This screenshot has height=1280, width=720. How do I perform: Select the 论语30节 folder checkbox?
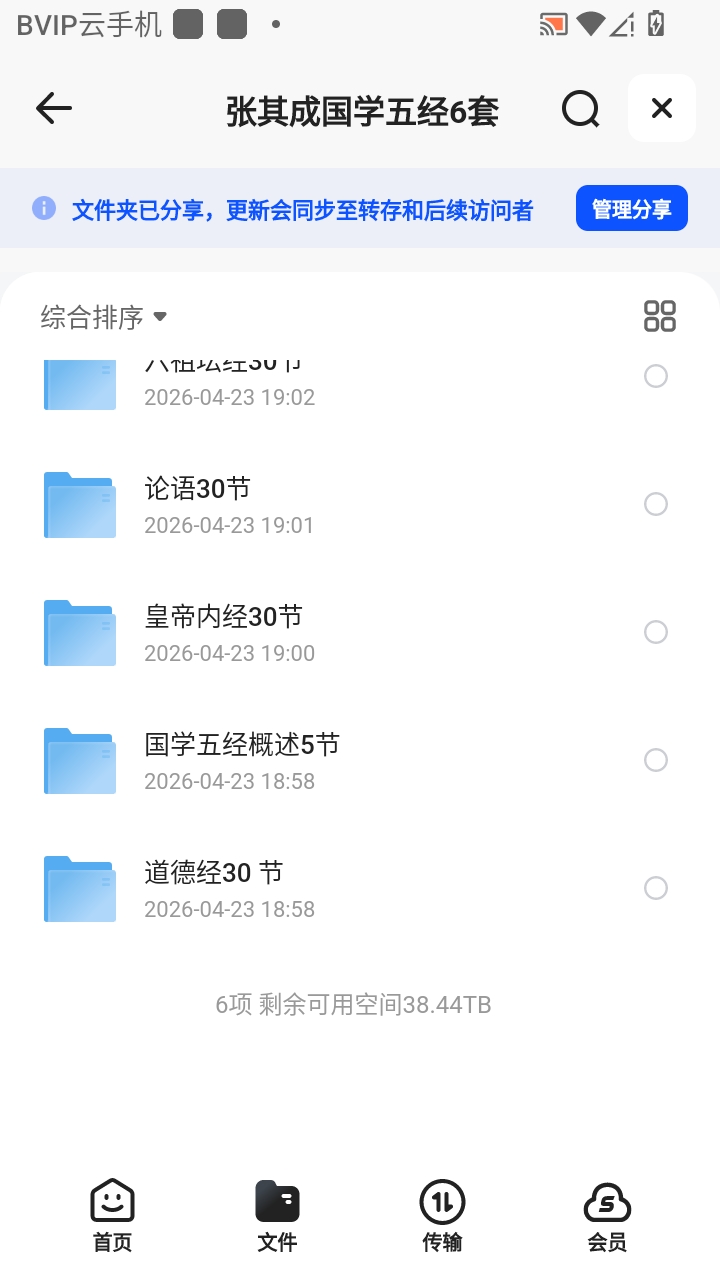pyautogui.click(x=656, y=504)
